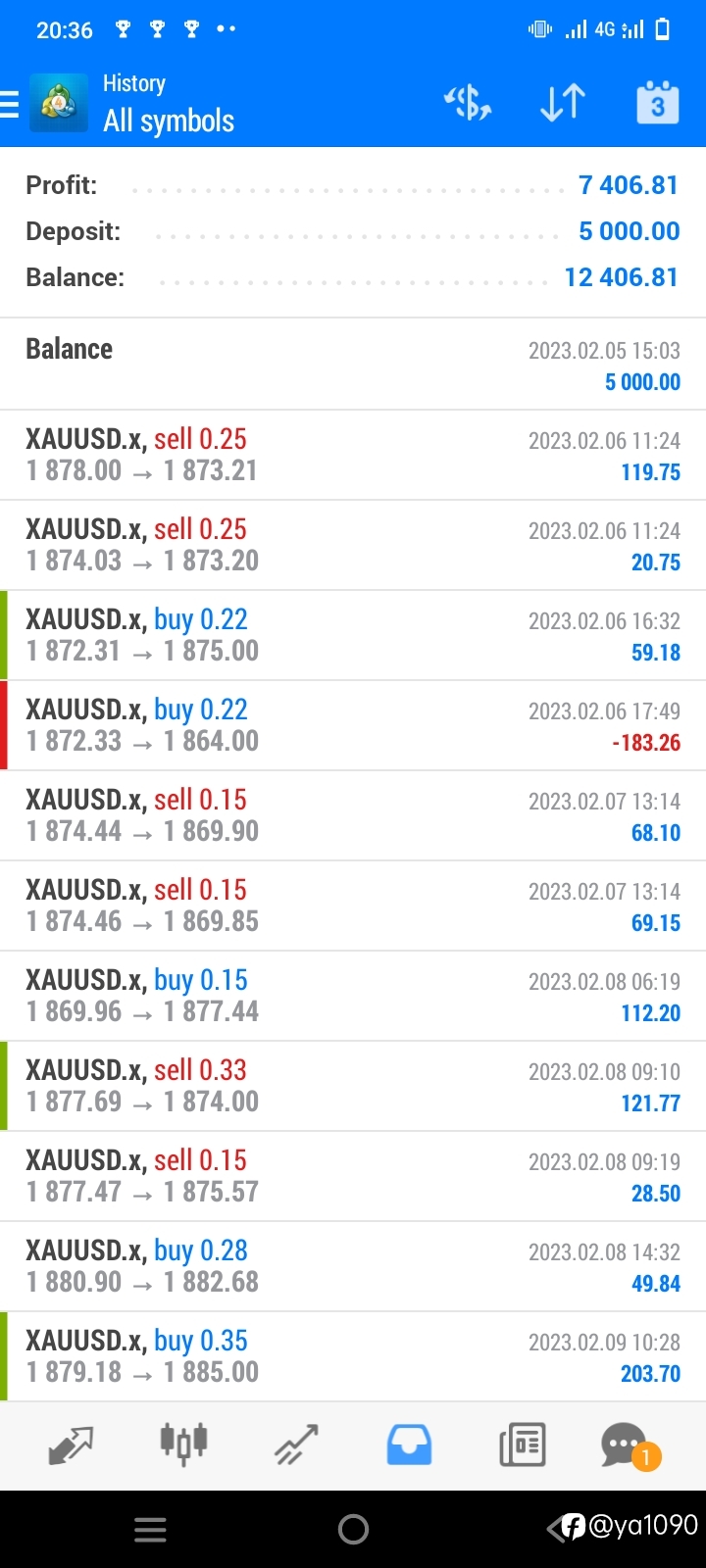Open the symbol filter icon
The height and width of the screenshot is (1568, 706).
tap(468, 103)
